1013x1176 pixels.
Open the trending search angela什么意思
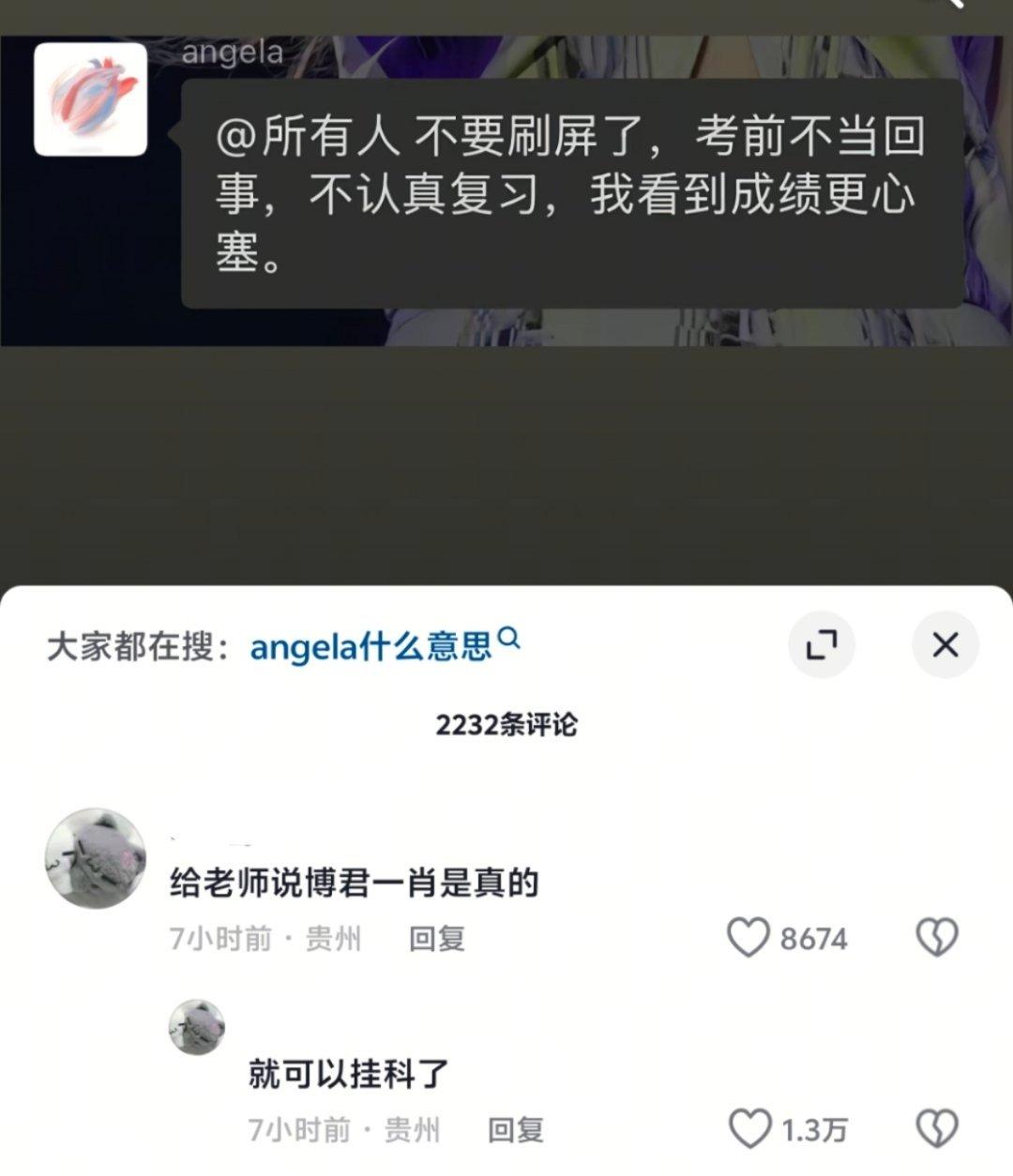tap(370, 643)
